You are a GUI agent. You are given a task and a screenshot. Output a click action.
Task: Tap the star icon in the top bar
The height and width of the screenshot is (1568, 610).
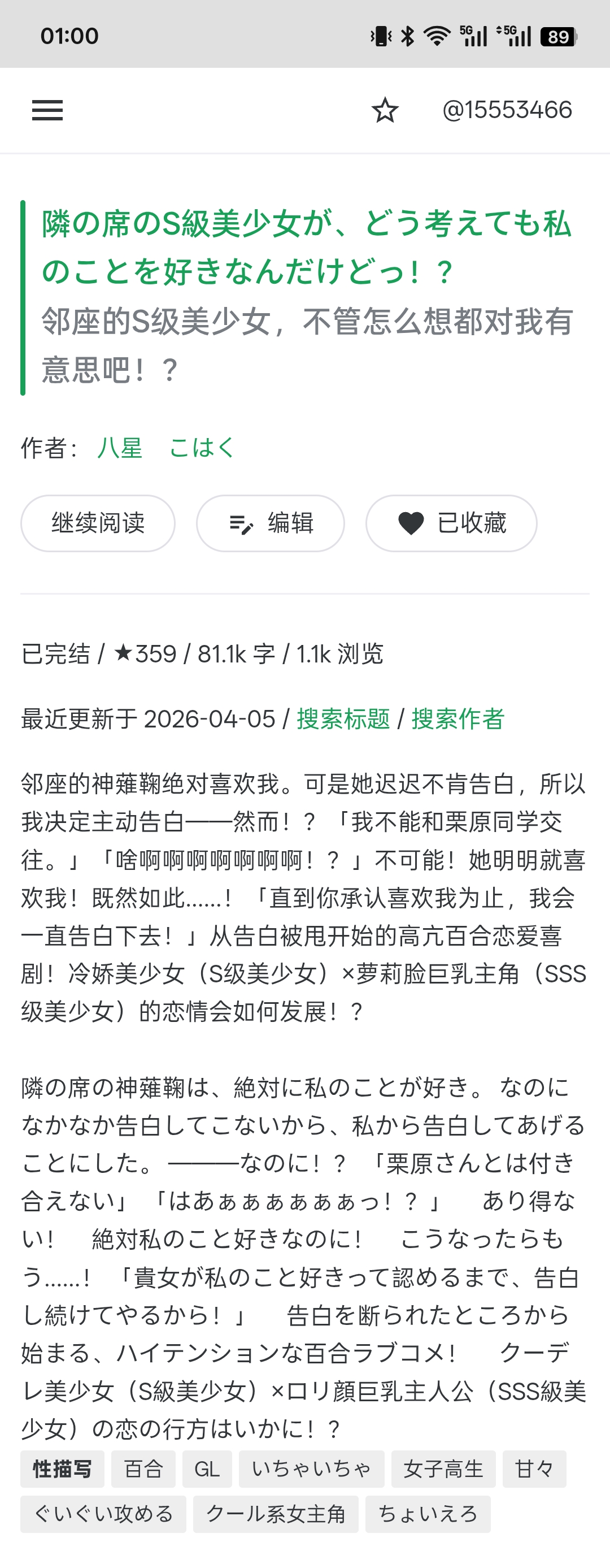click(385, 110)
